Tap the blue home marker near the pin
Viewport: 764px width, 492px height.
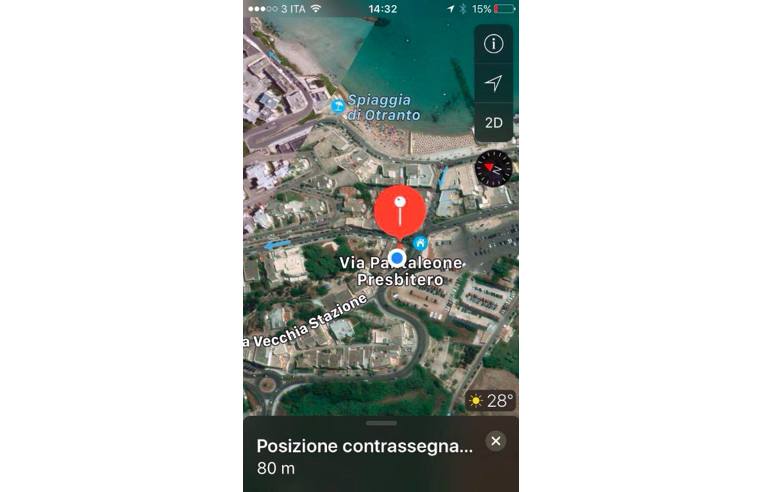[x=420, y=243]
